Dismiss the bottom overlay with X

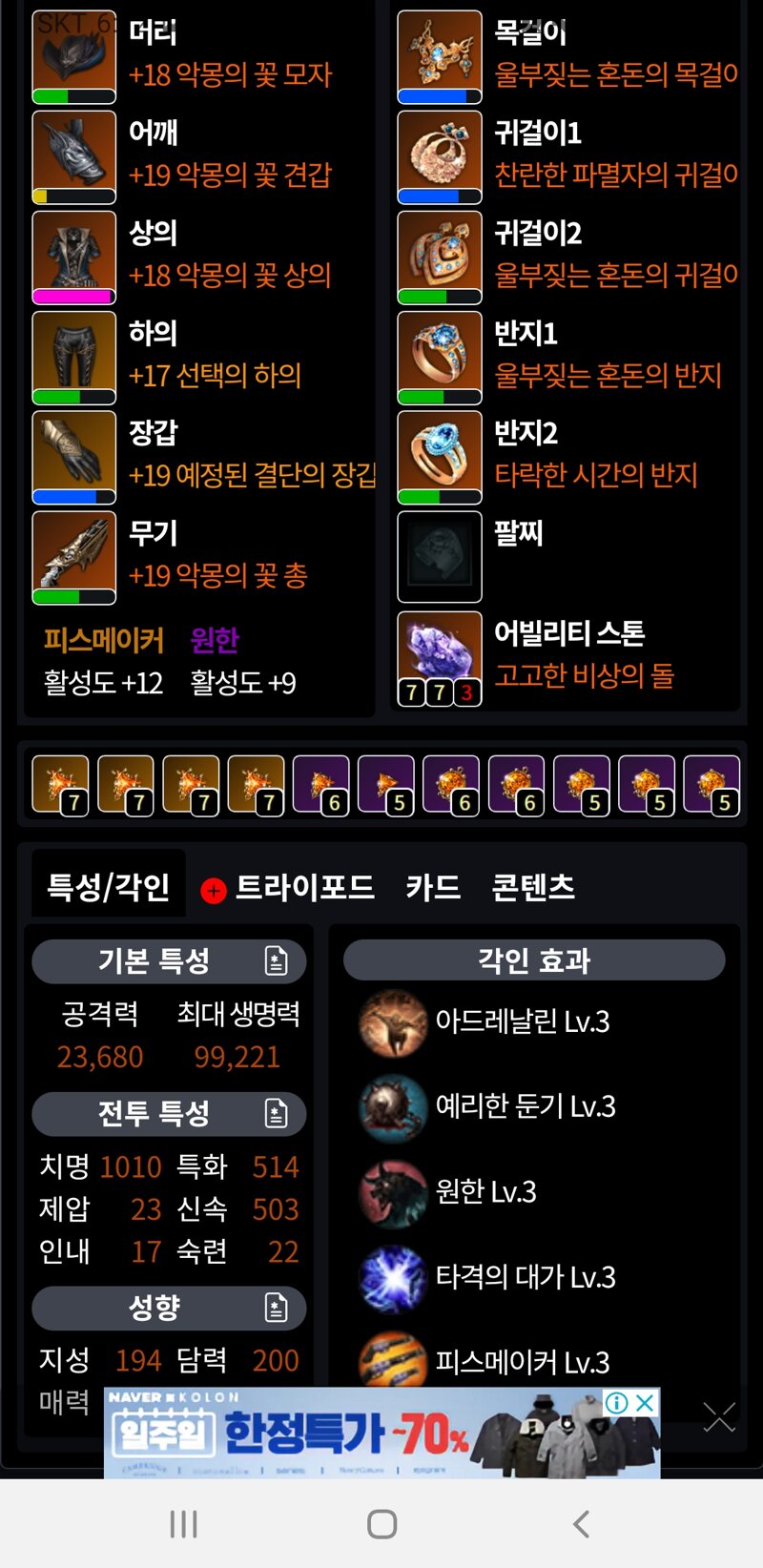[719, 1417]
